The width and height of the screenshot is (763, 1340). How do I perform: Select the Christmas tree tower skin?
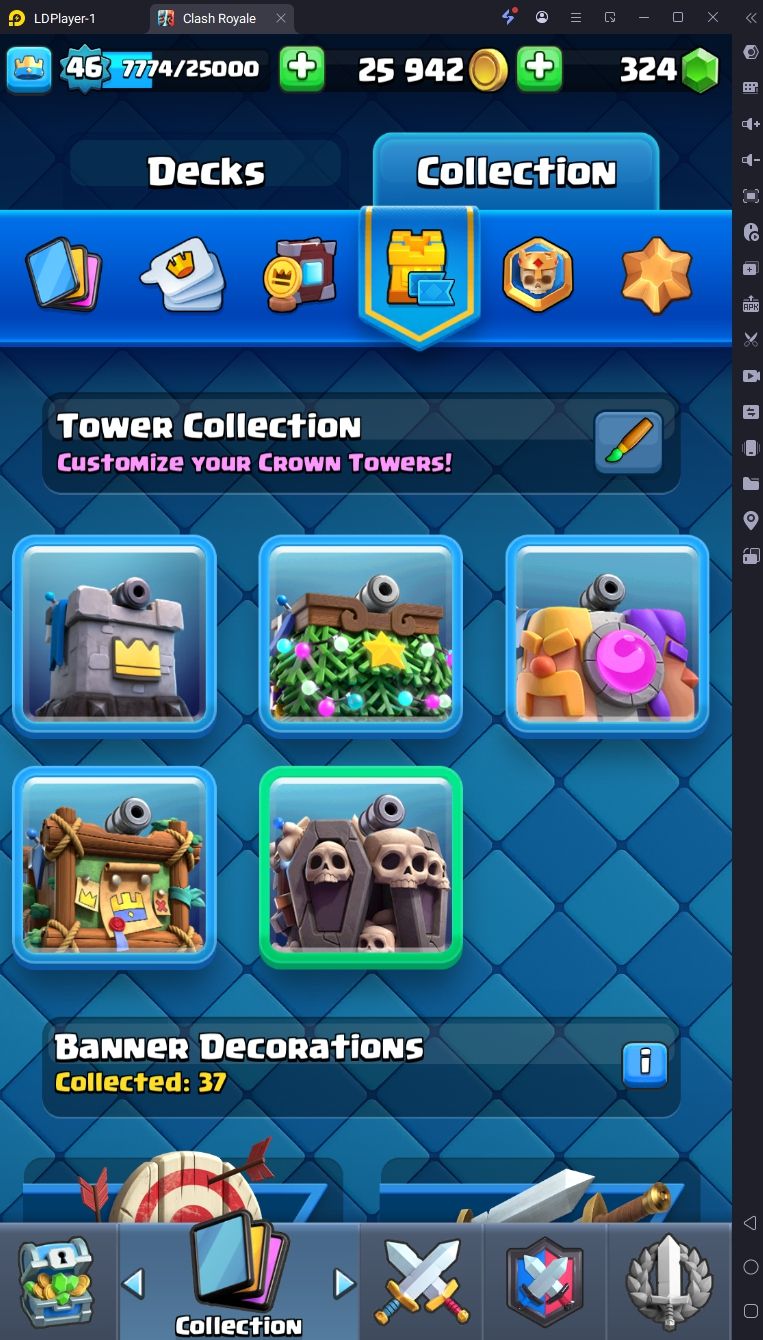point(361,635)
